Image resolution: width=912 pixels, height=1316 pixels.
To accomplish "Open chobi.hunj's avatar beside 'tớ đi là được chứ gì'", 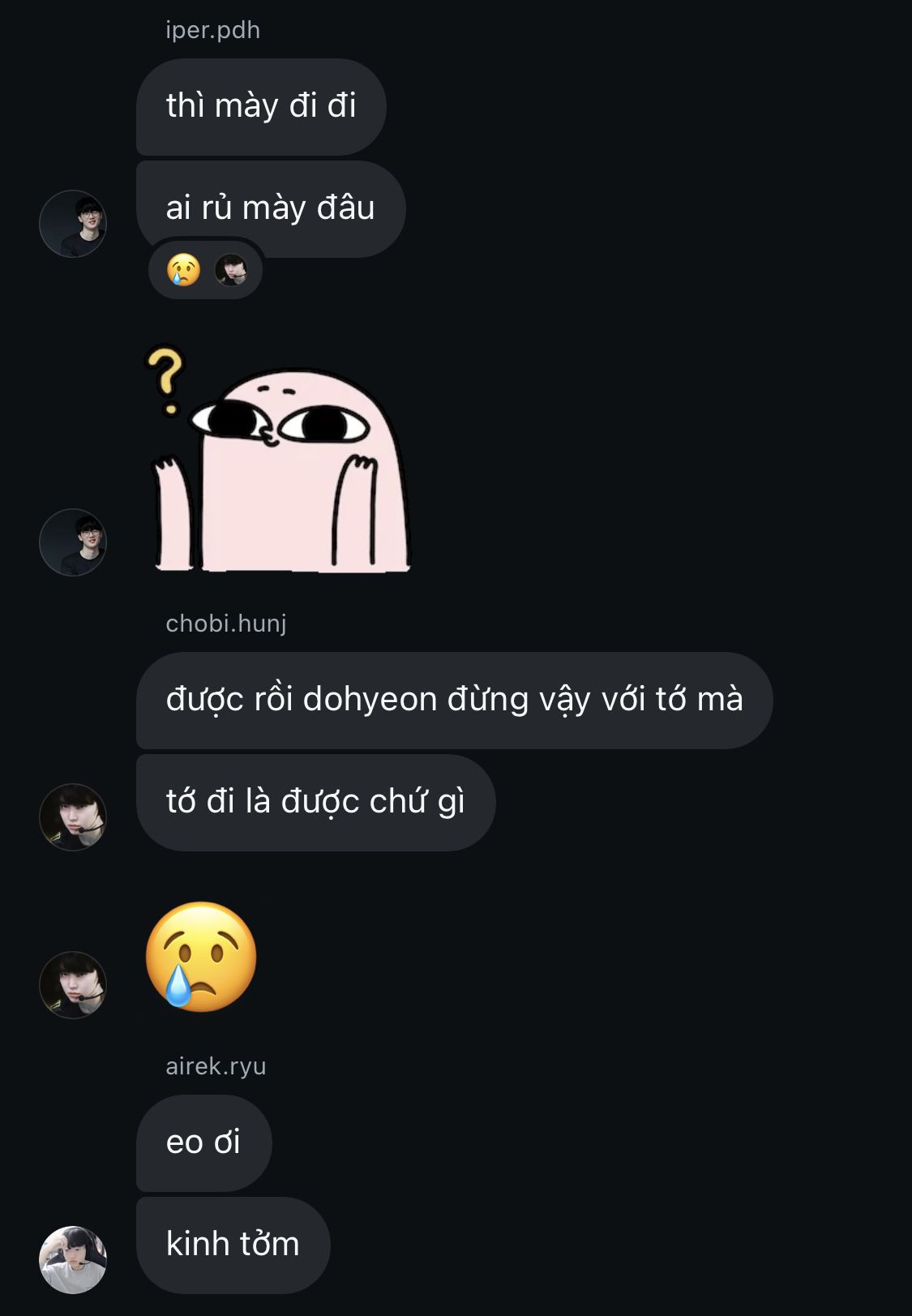I will click(73, 817).
